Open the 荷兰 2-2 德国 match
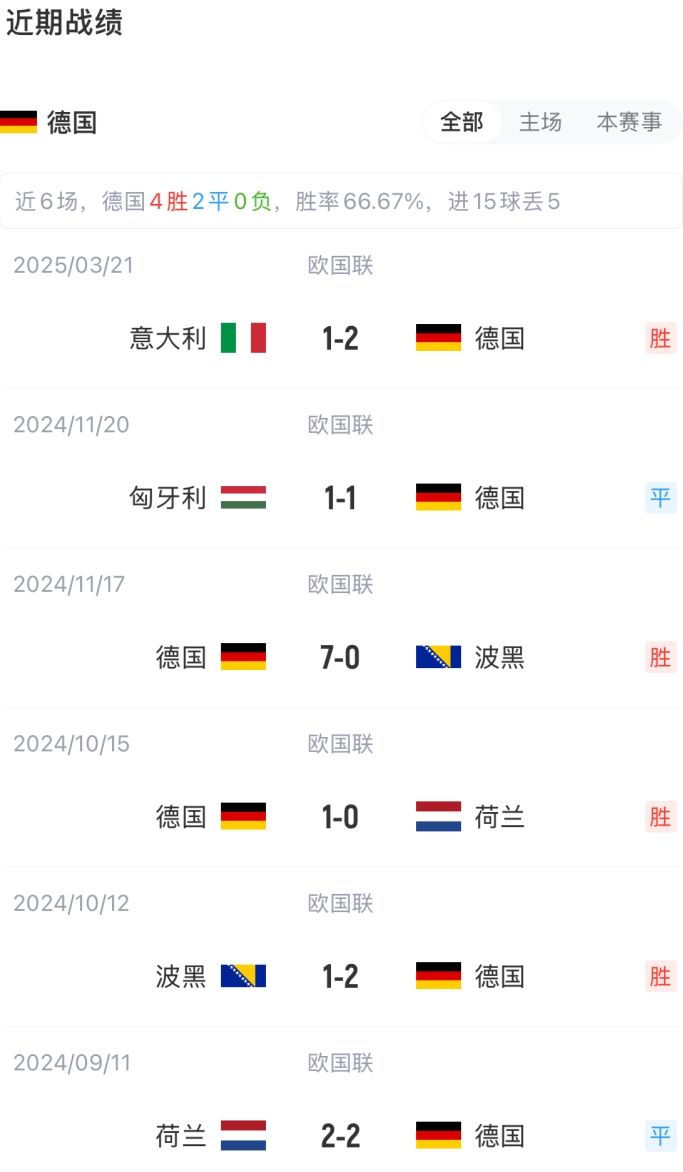The image size is (683, 1172). 341,1135
